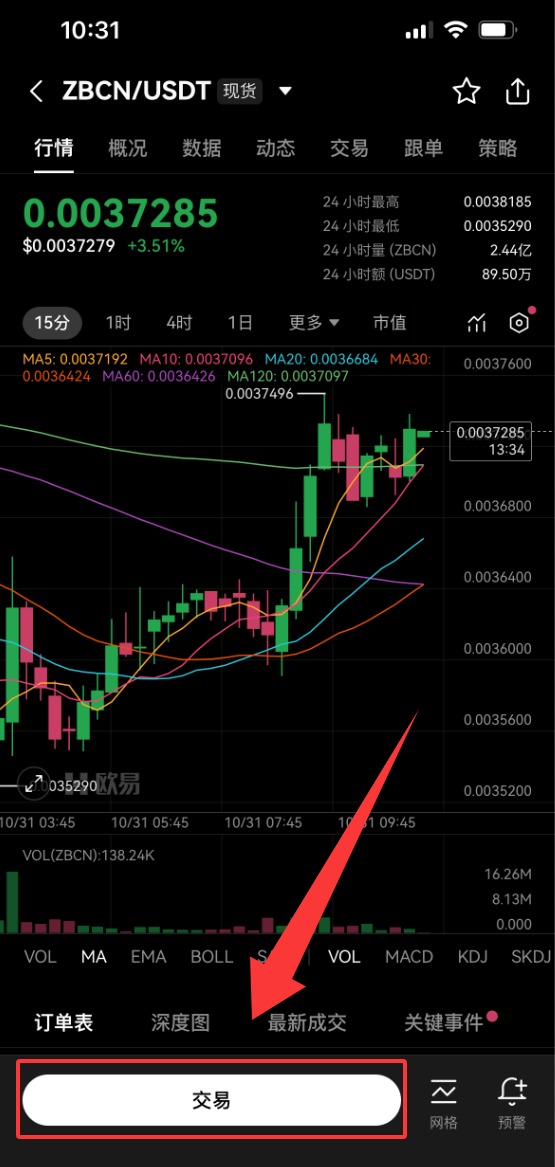Show the MACD sub-indicator

(409, 956)
